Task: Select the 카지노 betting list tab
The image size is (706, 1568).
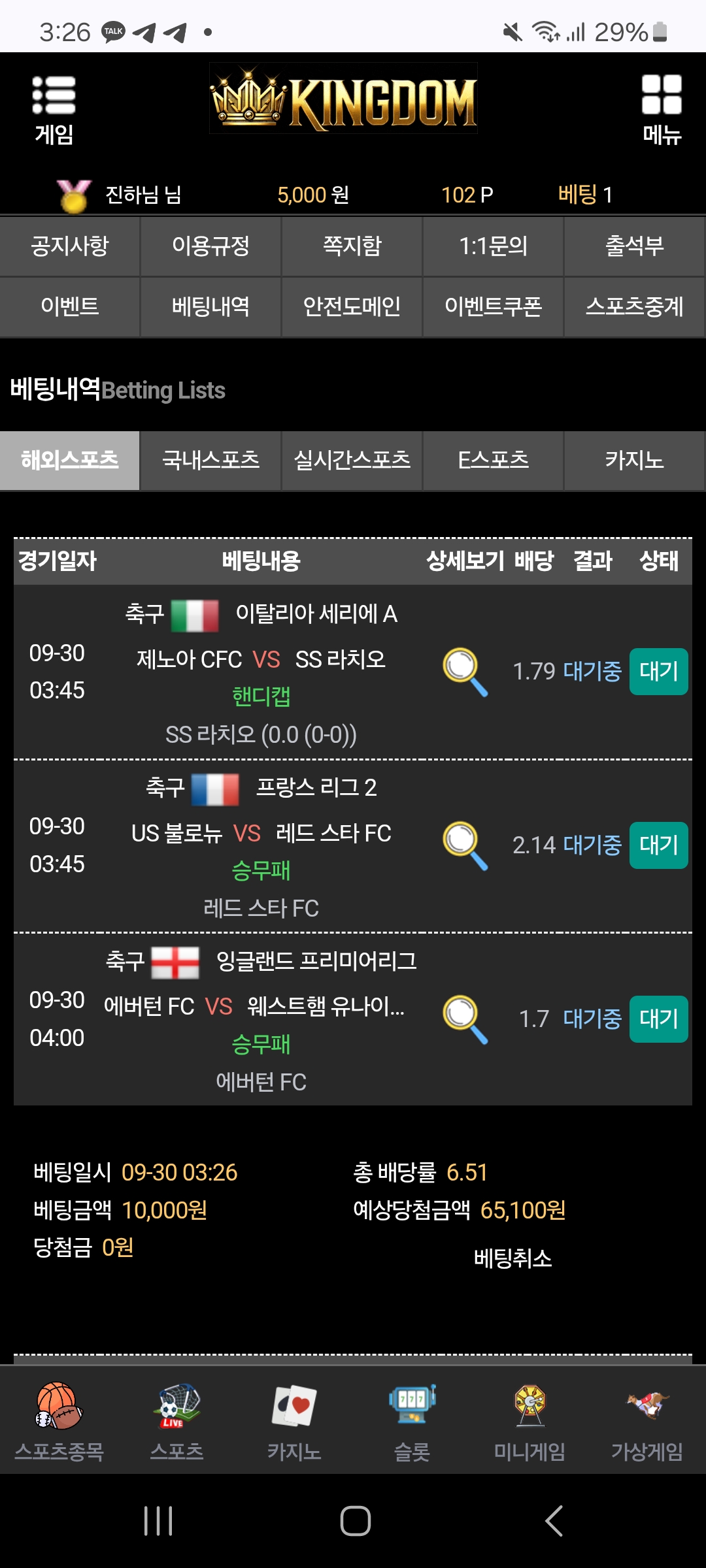Action: pyautogui.click(x=634, y=461)
